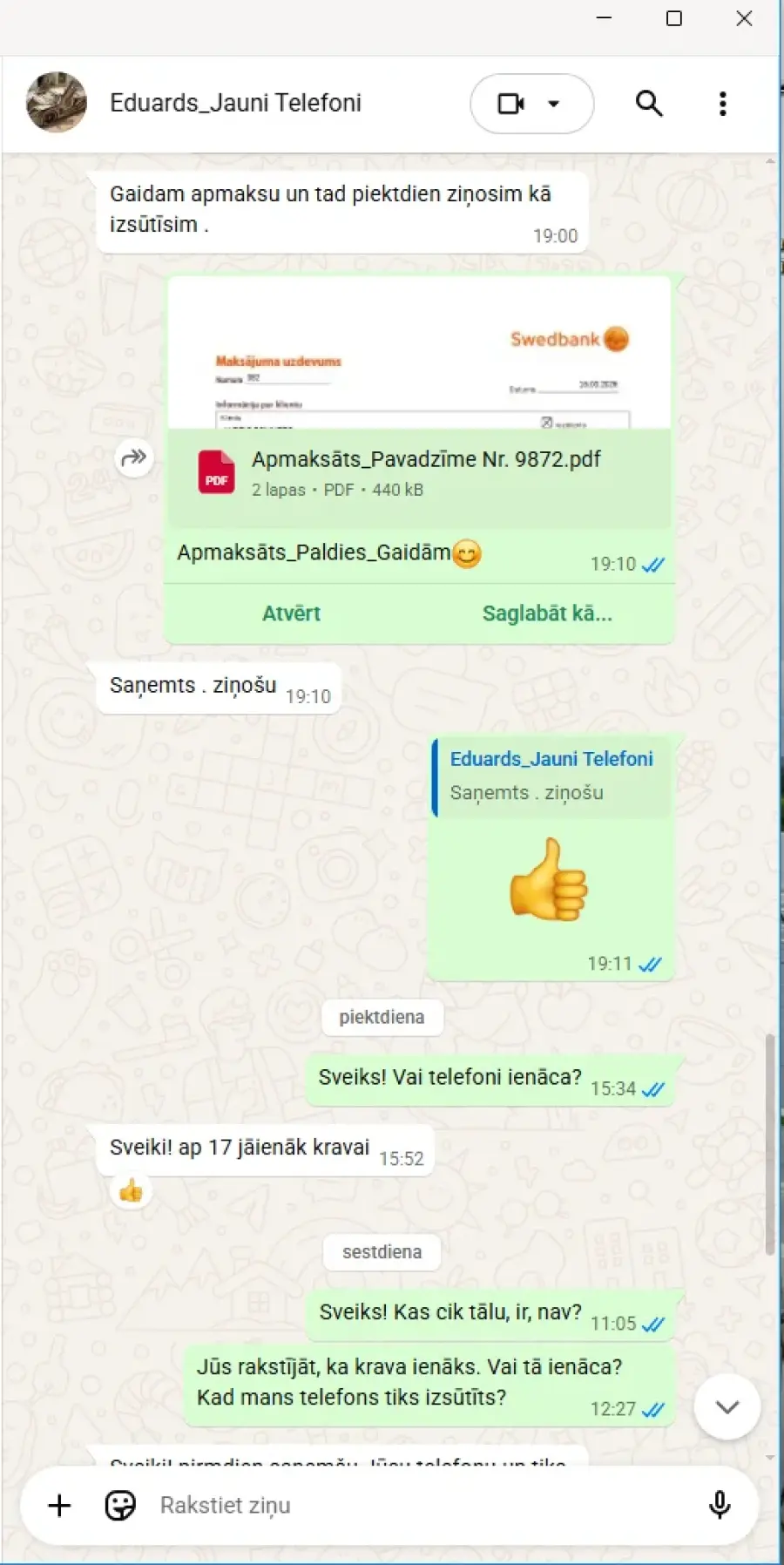The image size is (784, 1565).
Task: Start a video call with Eduards
Action: pyautogui.click(x=511, y=104)
